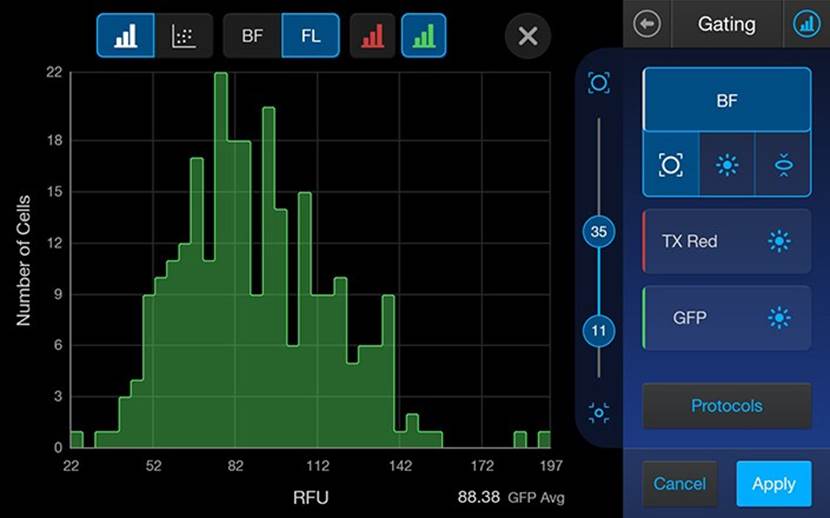Select the BF channel toggle
Image resolution: width=830 pixels, height=518 pixels.
(x=252, y=36)
